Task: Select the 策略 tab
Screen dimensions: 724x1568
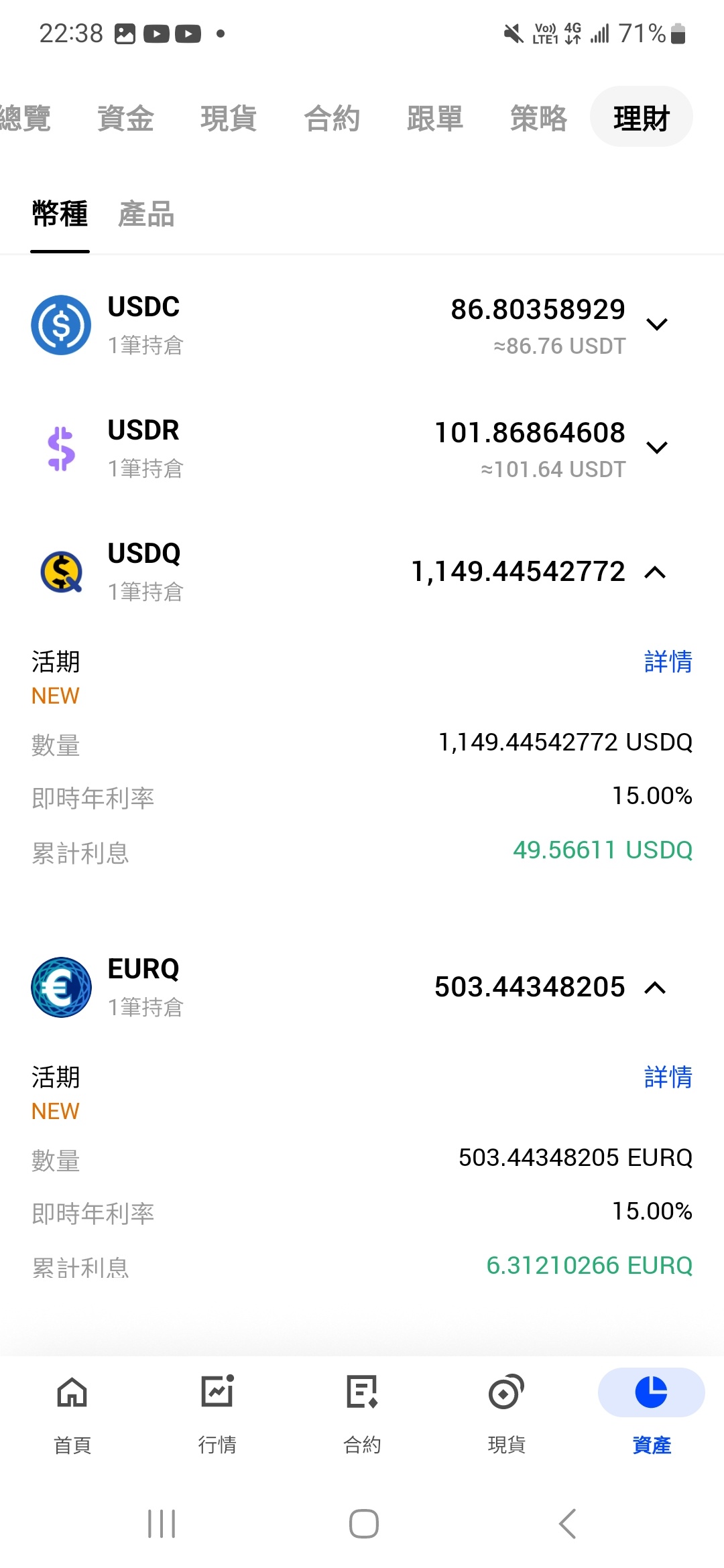Action: click(538, 118)
